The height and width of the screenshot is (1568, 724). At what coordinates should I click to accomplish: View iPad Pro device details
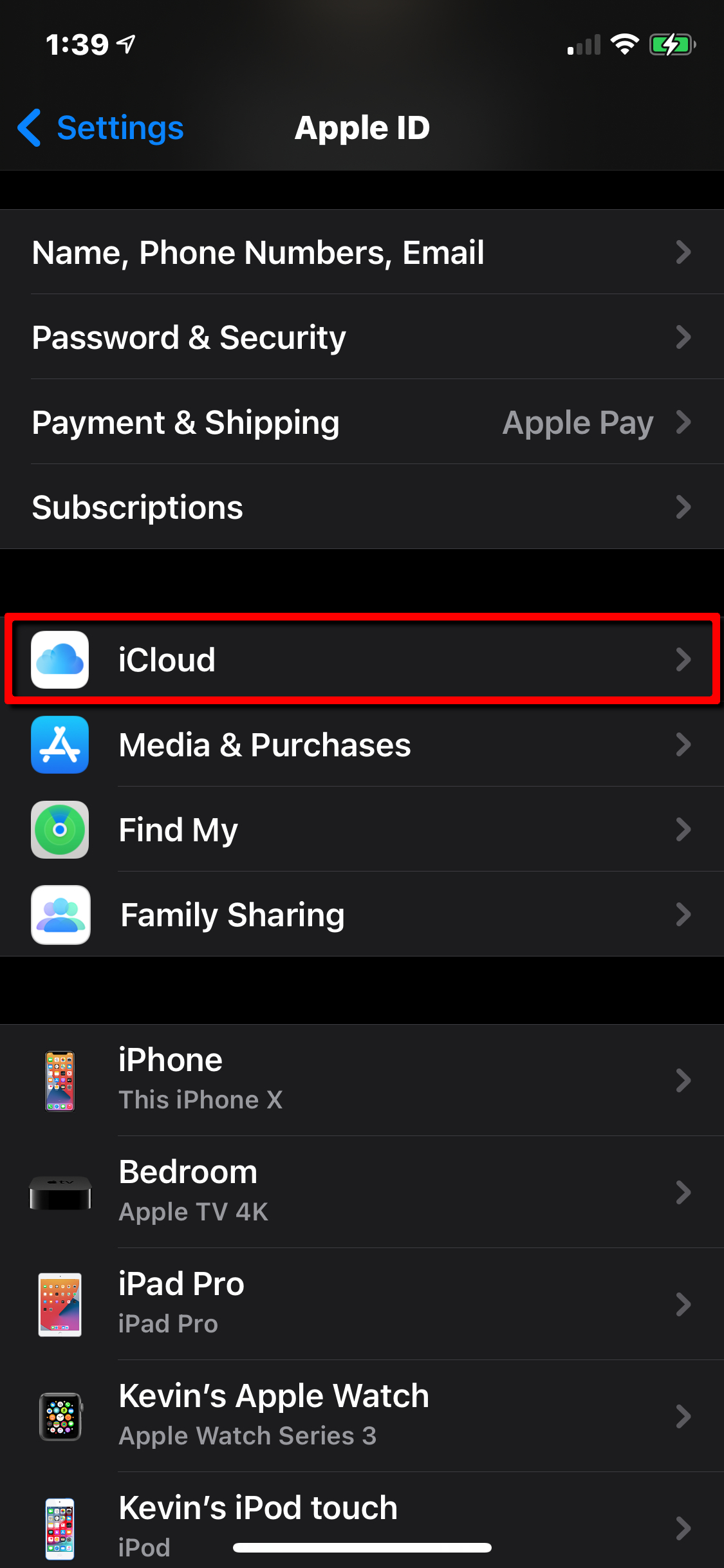click(x=360, y=1304)
